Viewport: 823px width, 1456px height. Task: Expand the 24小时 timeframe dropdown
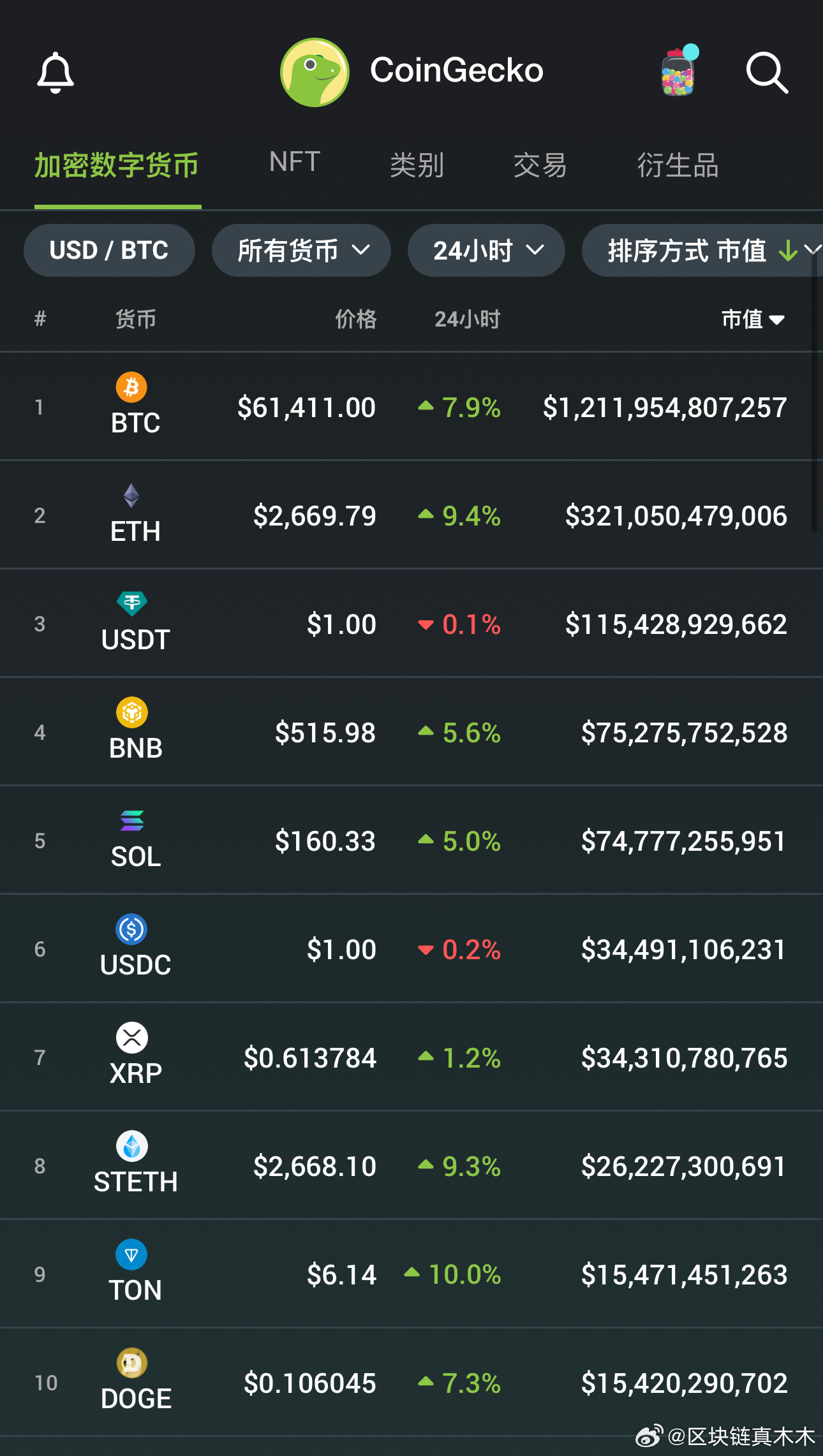pos(486,250)
